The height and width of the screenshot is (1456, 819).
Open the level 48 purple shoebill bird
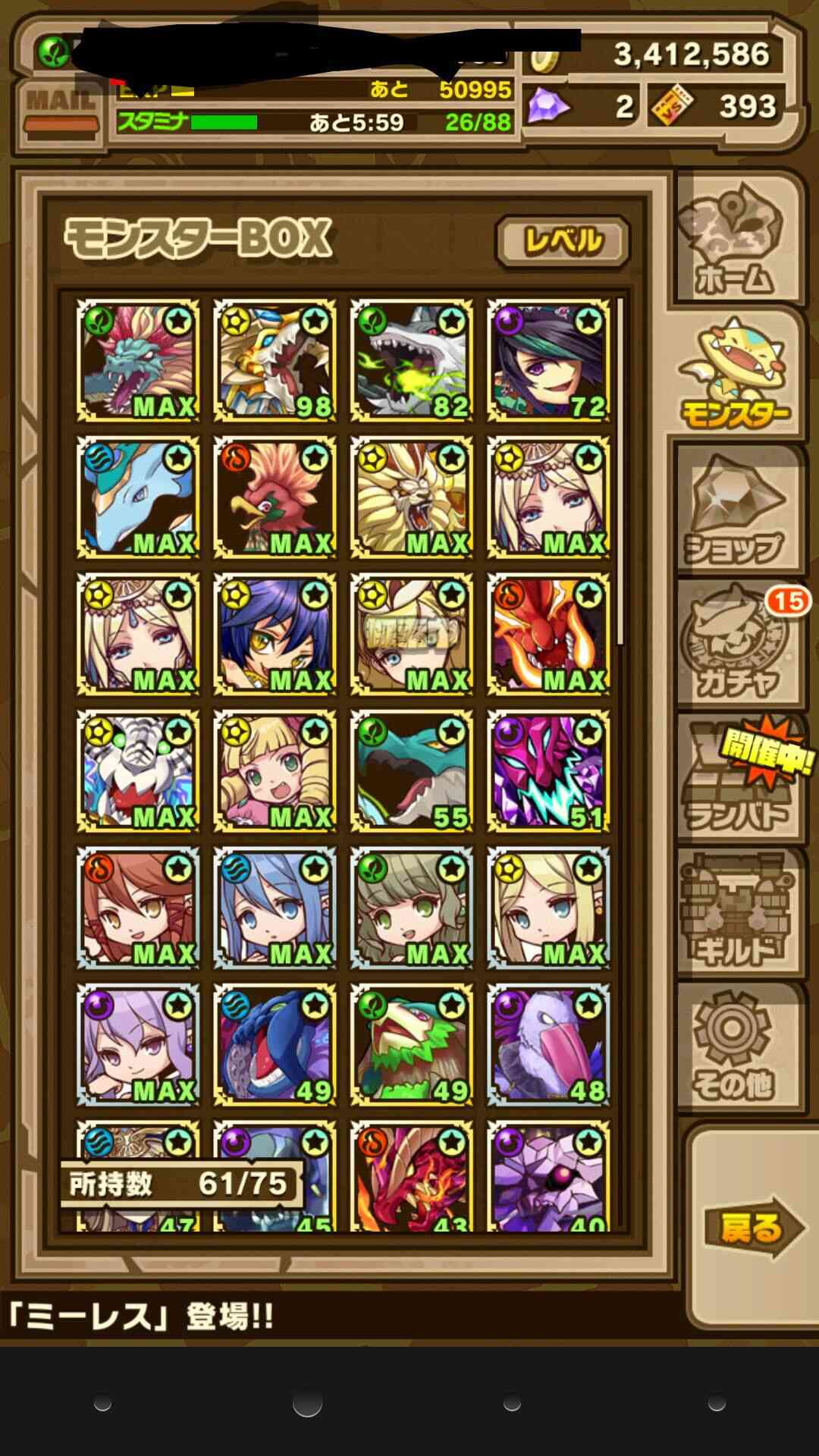[x=548, y=1045]
